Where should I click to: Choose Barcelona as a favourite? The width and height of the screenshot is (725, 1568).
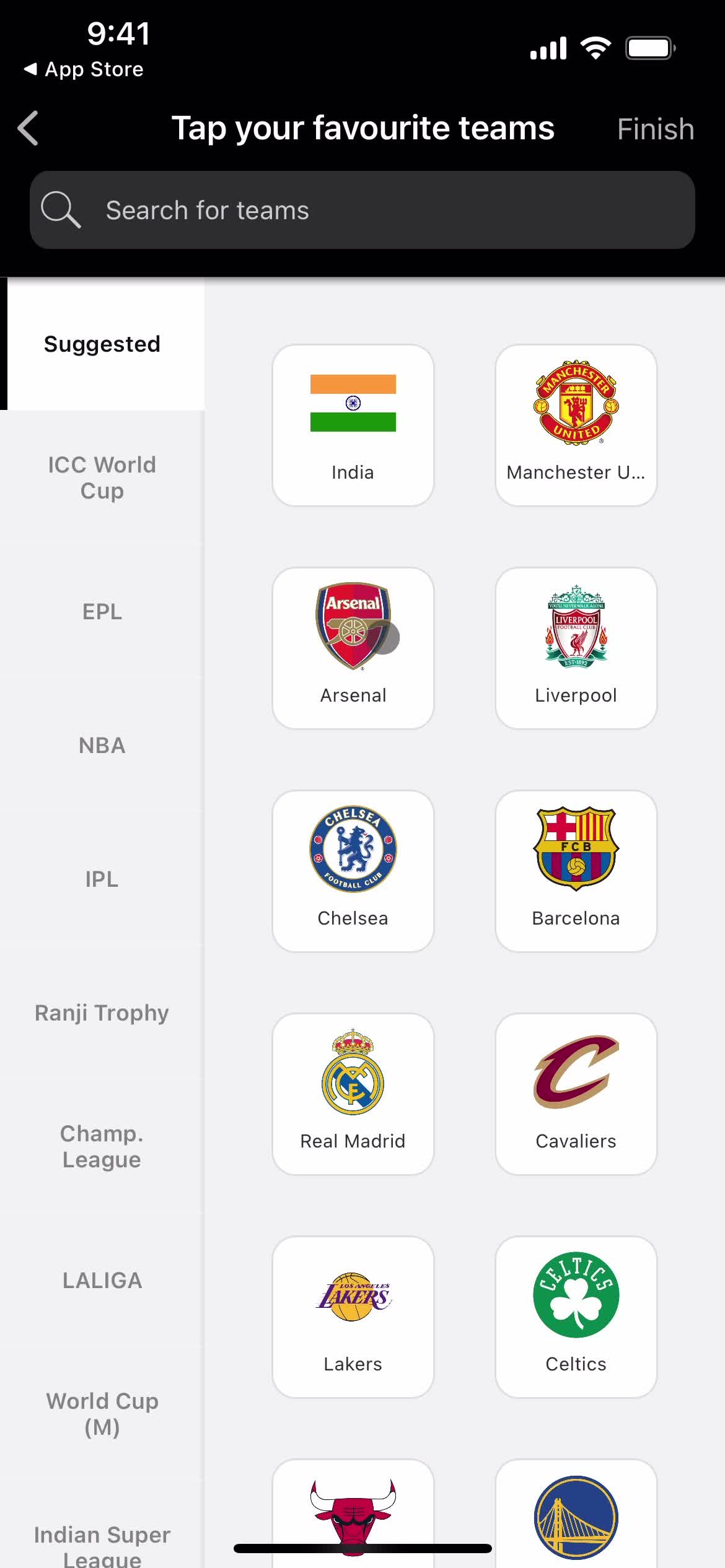pyautogui.click(x=576, y=871)
